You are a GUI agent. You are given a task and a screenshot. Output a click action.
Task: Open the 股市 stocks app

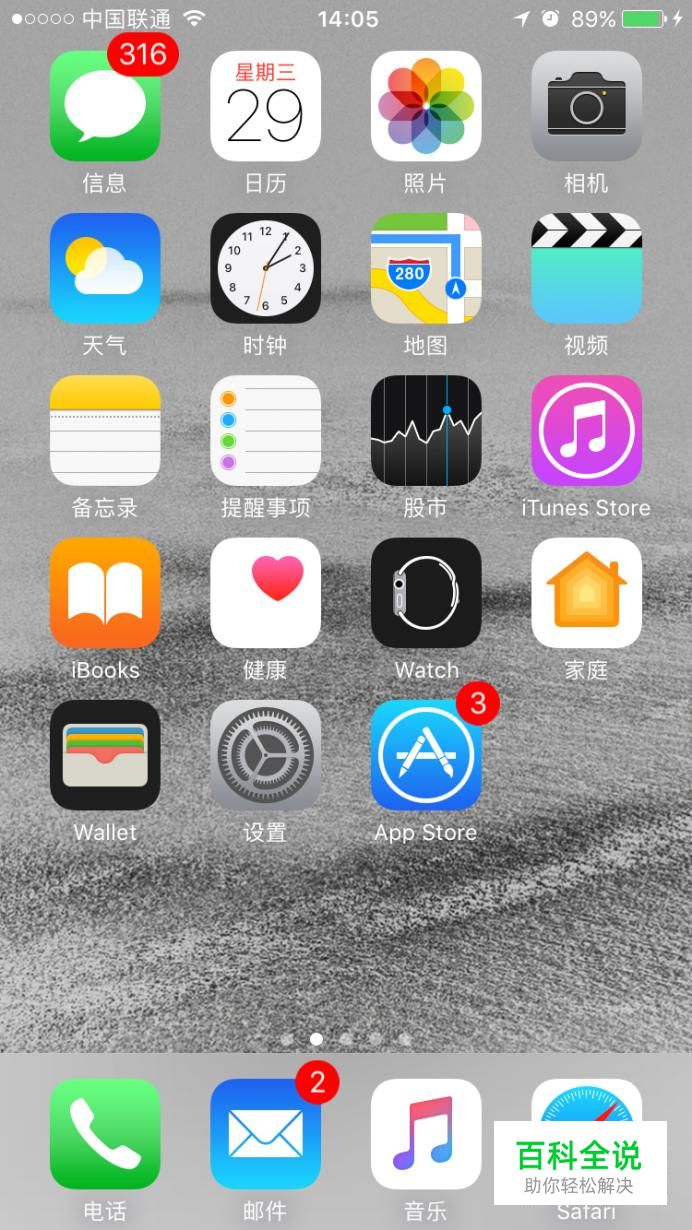click(426, 430)
